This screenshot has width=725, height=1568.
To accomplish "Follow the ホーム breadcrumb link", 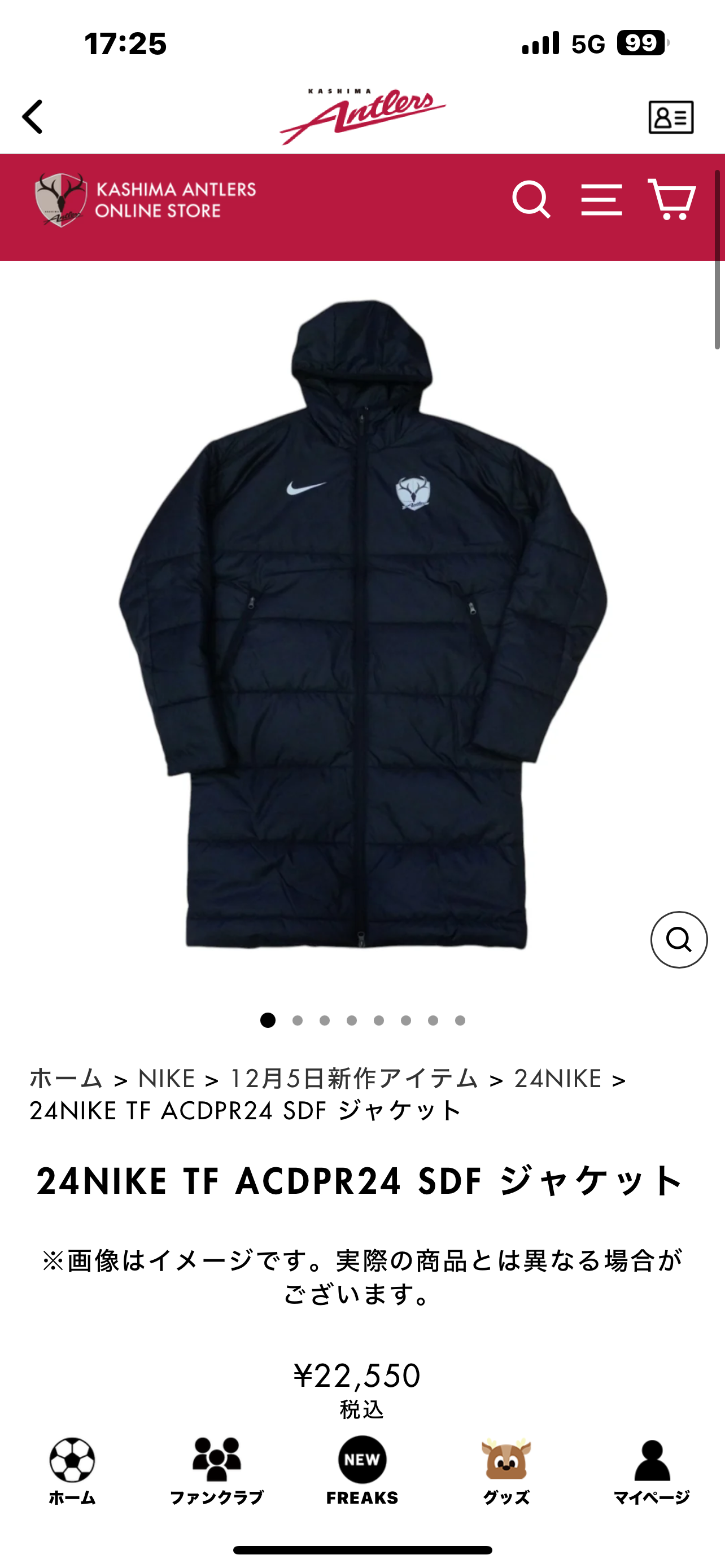I will point(65,1079).
